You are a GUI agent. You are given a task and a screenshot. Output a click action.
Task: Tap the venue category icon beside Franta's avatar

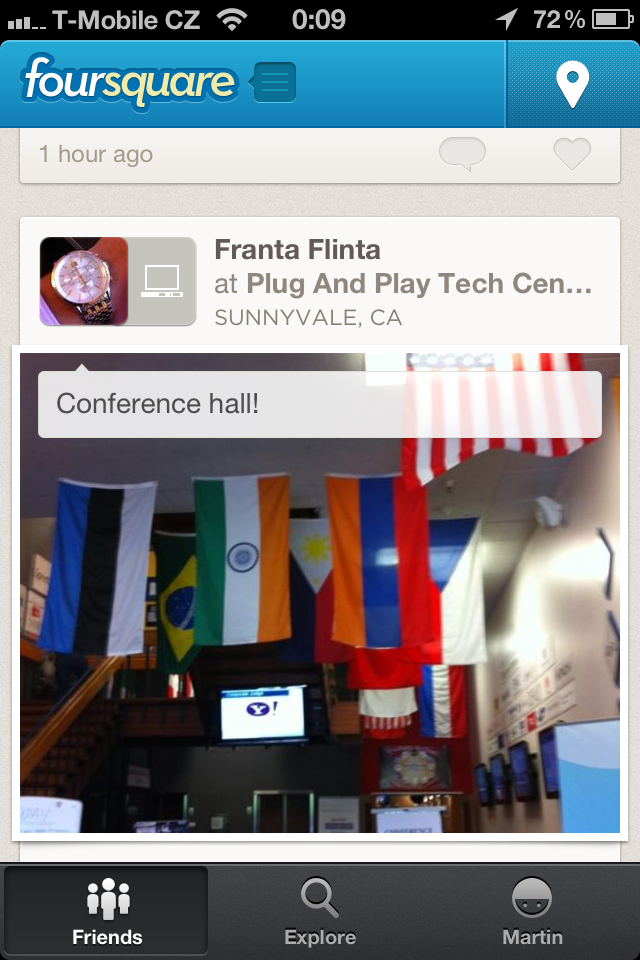pos(162,281)
